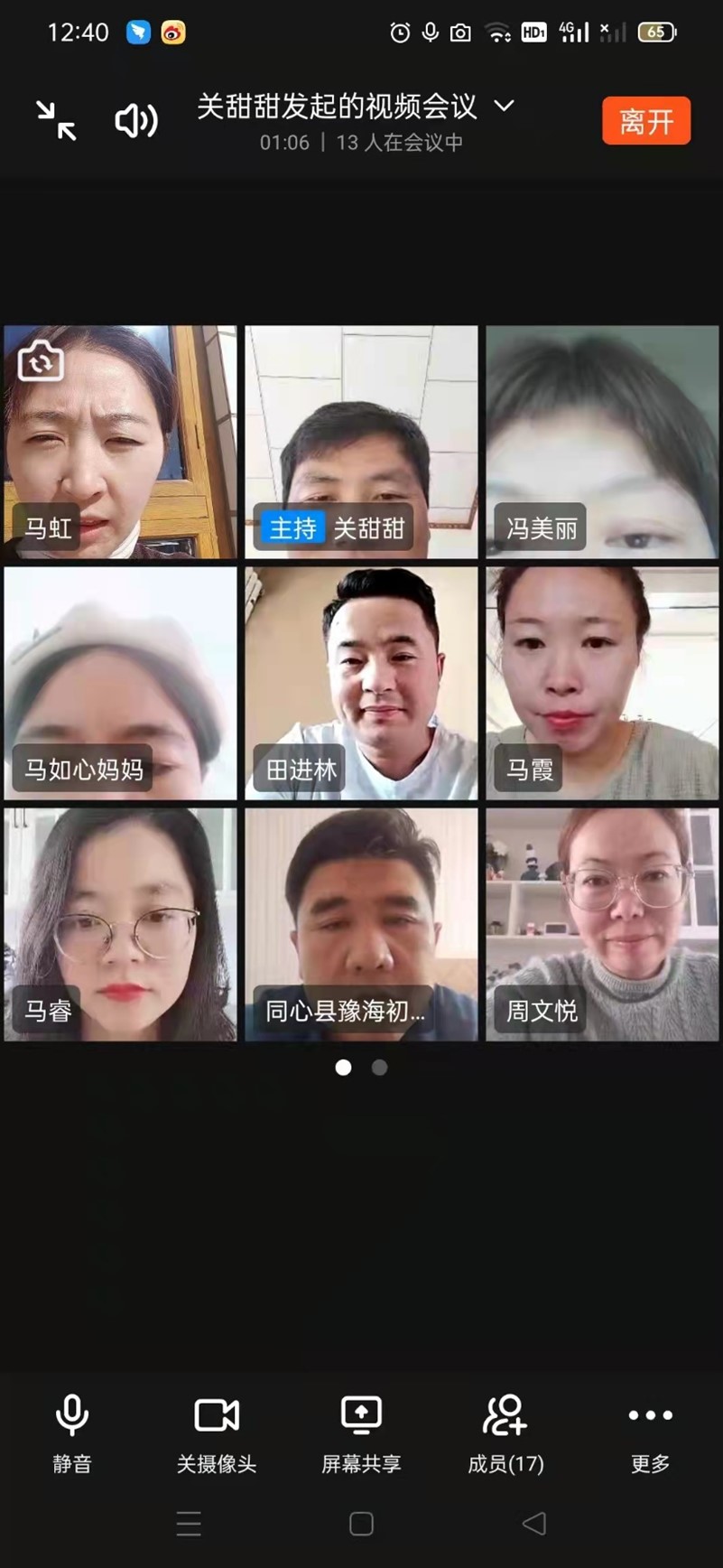Select host 关甜甜's video tile
The width and height of the screenshot is (723, 1568).
point(361,443)
